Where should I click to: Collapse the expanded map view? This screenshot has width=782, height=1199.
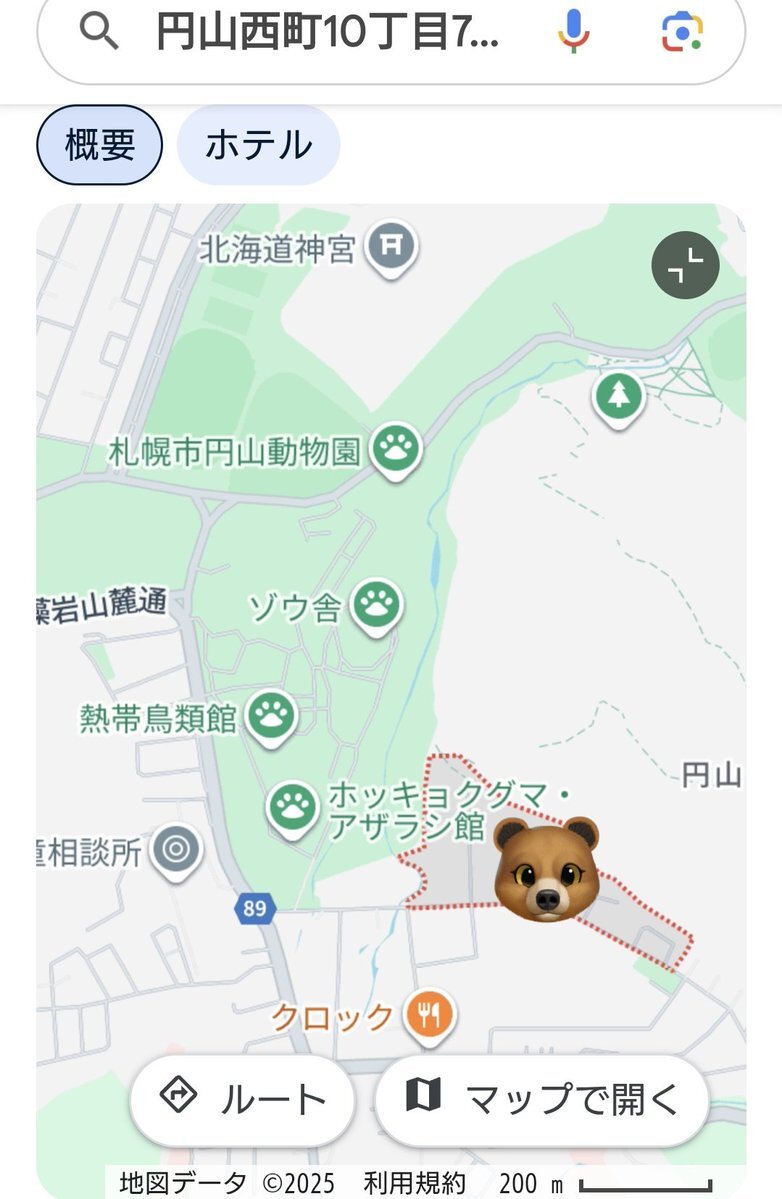tap(685, 266)
